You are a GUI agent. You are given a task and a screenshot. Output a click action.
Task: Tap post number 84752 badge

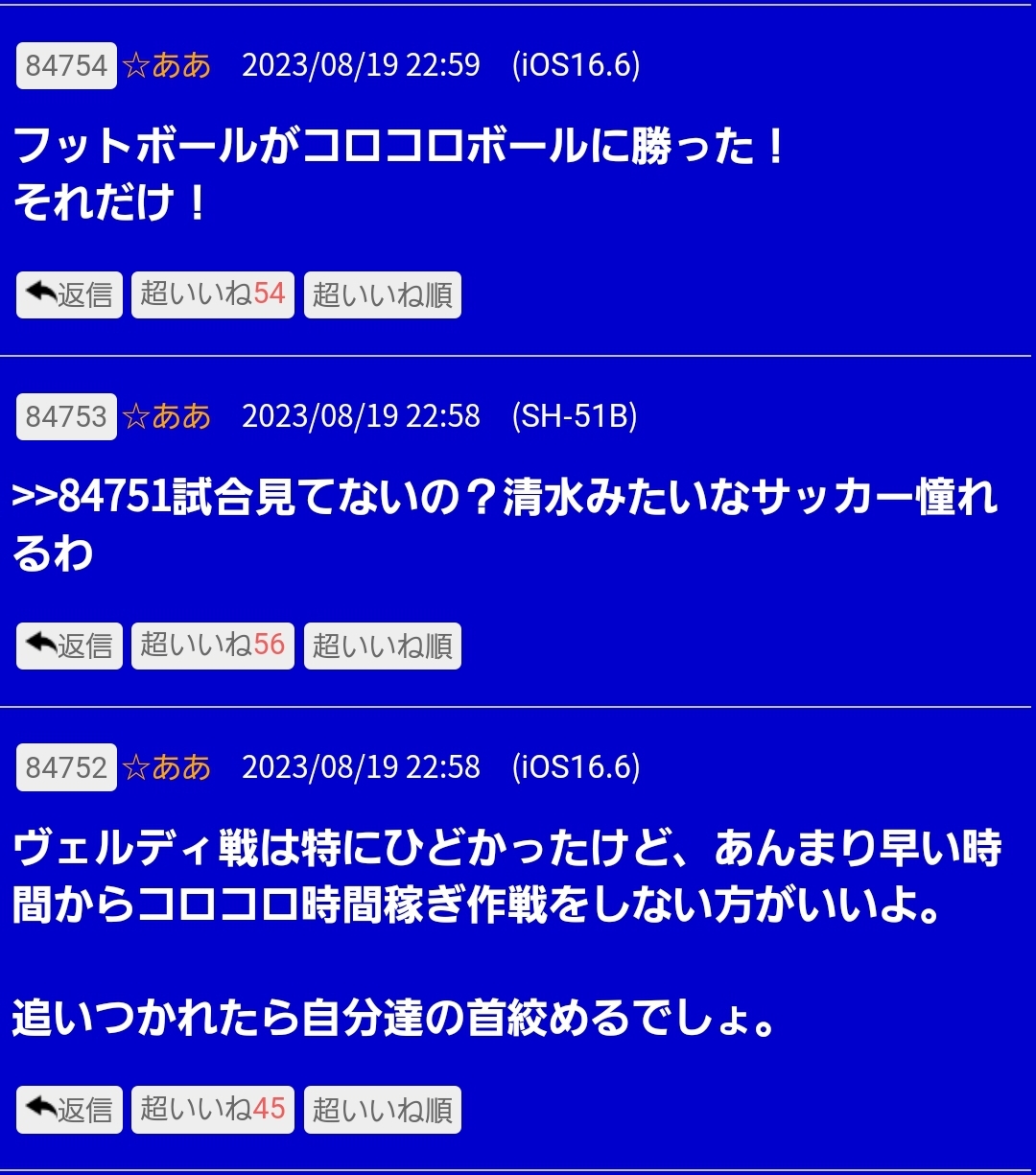click(x=66, y=767)
